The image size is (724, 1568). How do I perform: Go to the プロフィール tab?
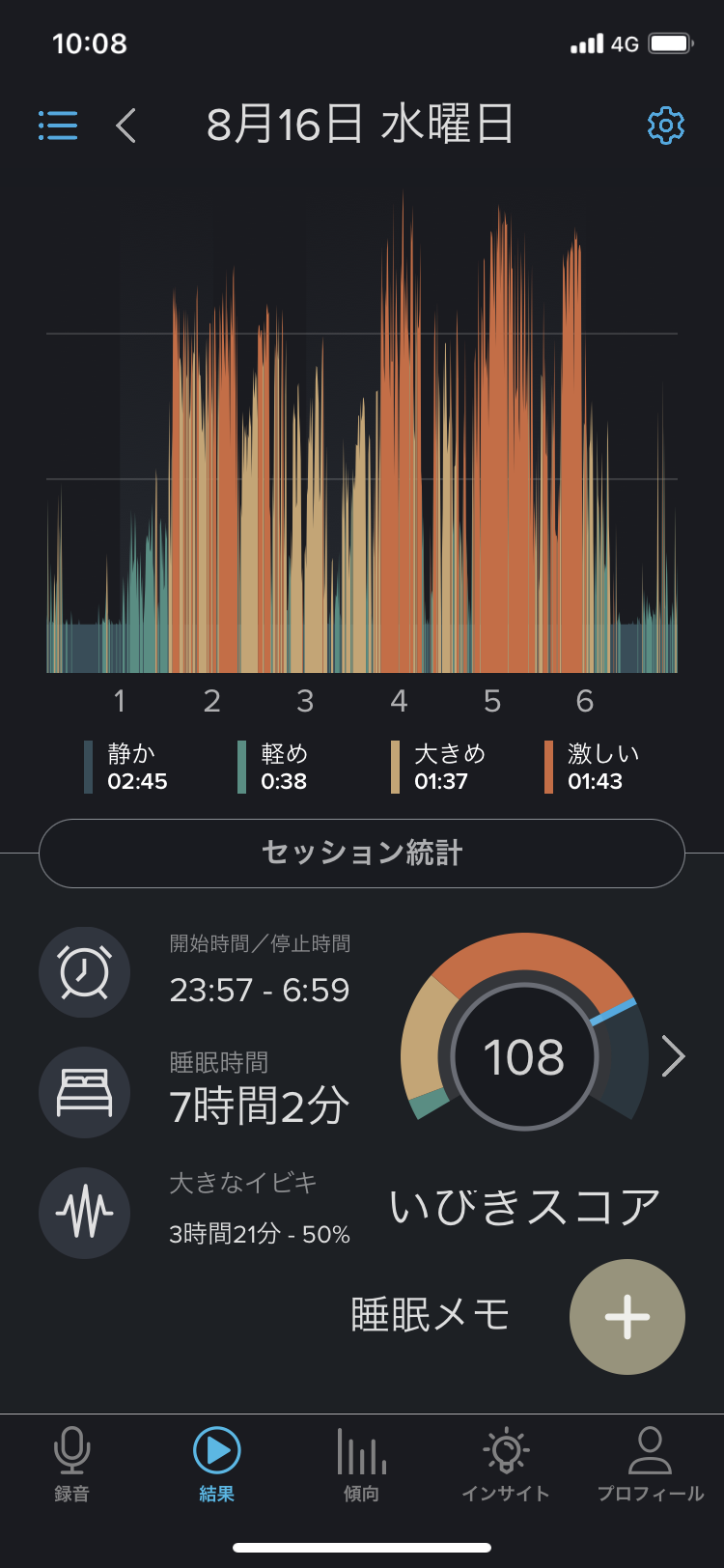(650, 1464)
